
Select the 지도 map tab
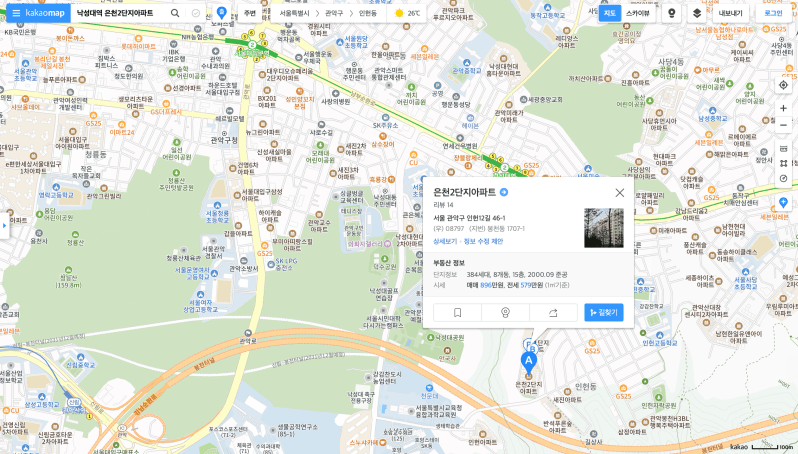pos(610,13)
